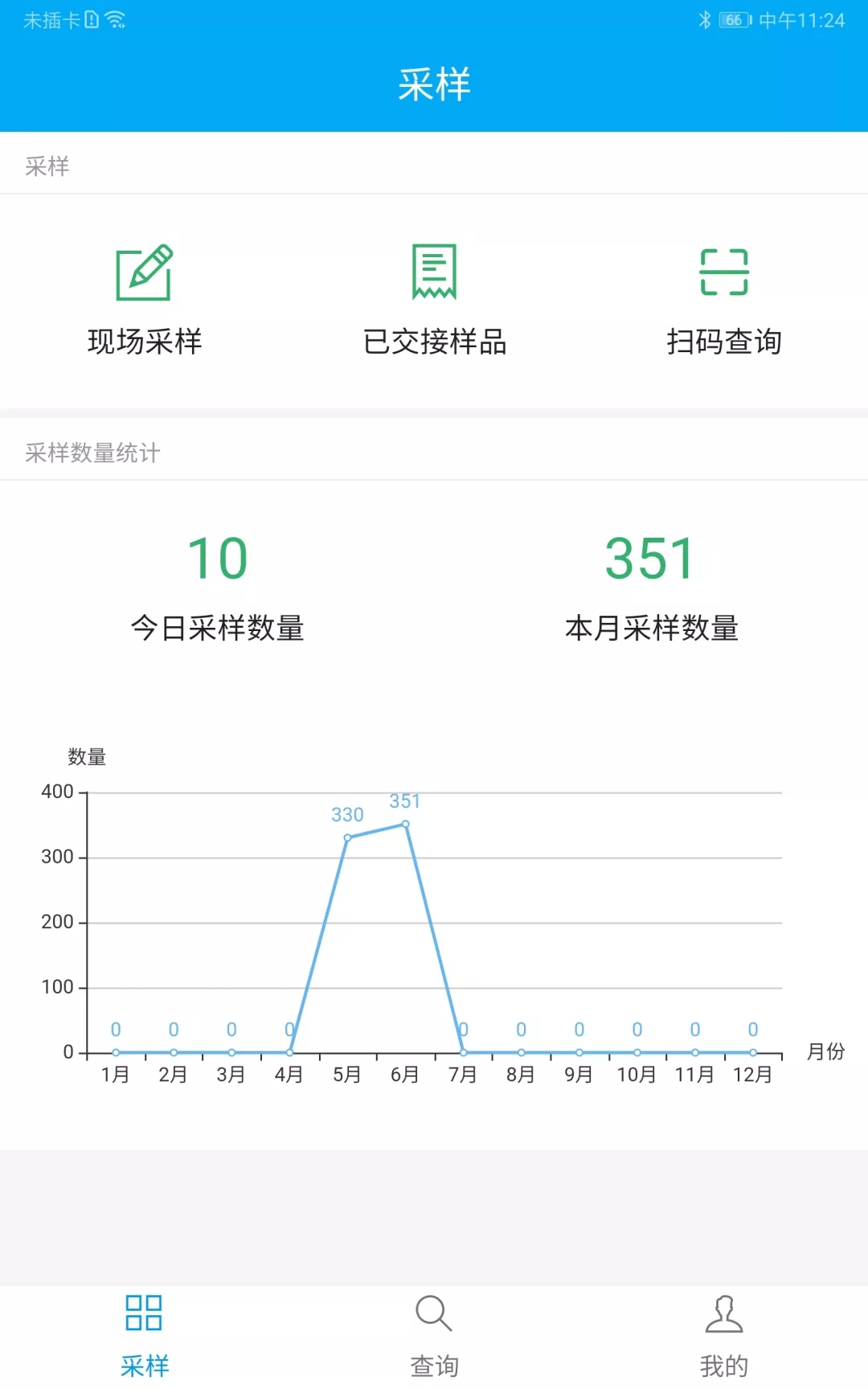868x1389 pixels.
Task: Open 现场采样 on-site sampling
Action: pos(145,299)
